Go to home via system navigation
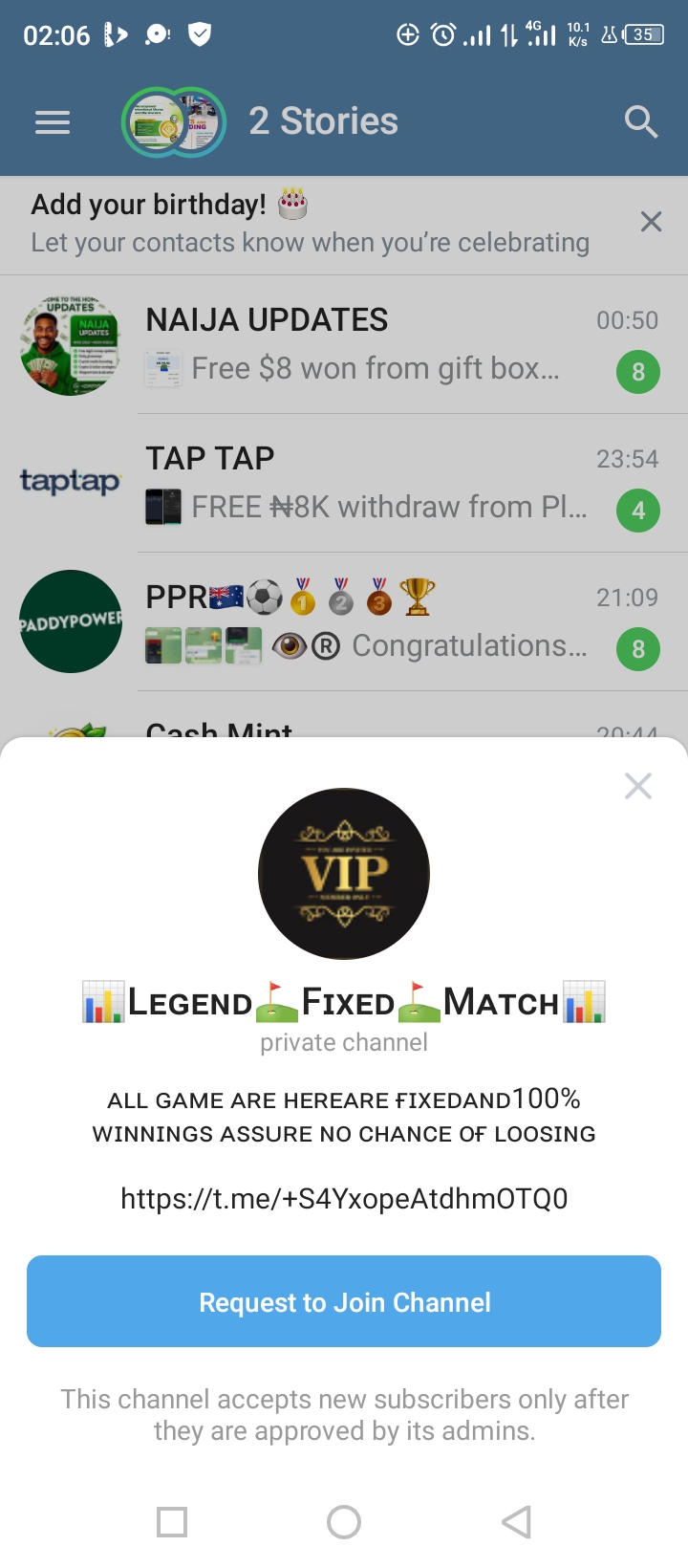The image size is (688, 1568). [344, 1521]
